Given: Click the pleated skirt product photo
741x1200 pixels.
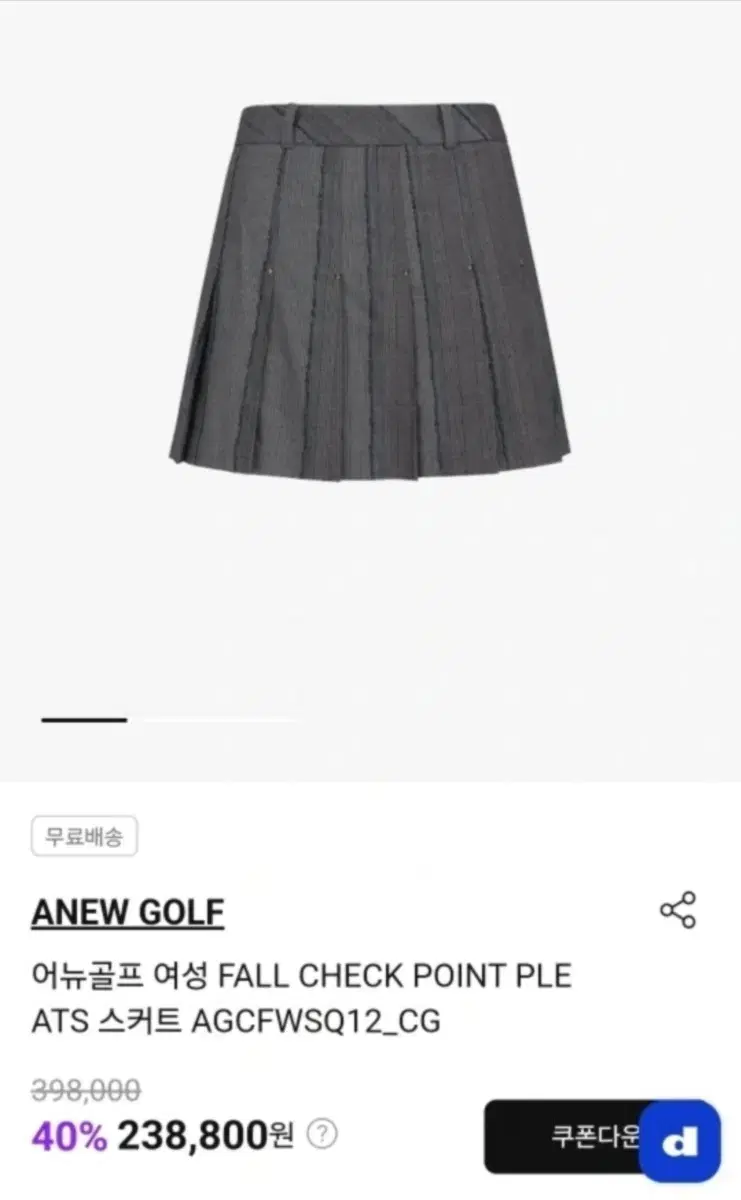Looking at the screenshot, I should click(370, 290).
